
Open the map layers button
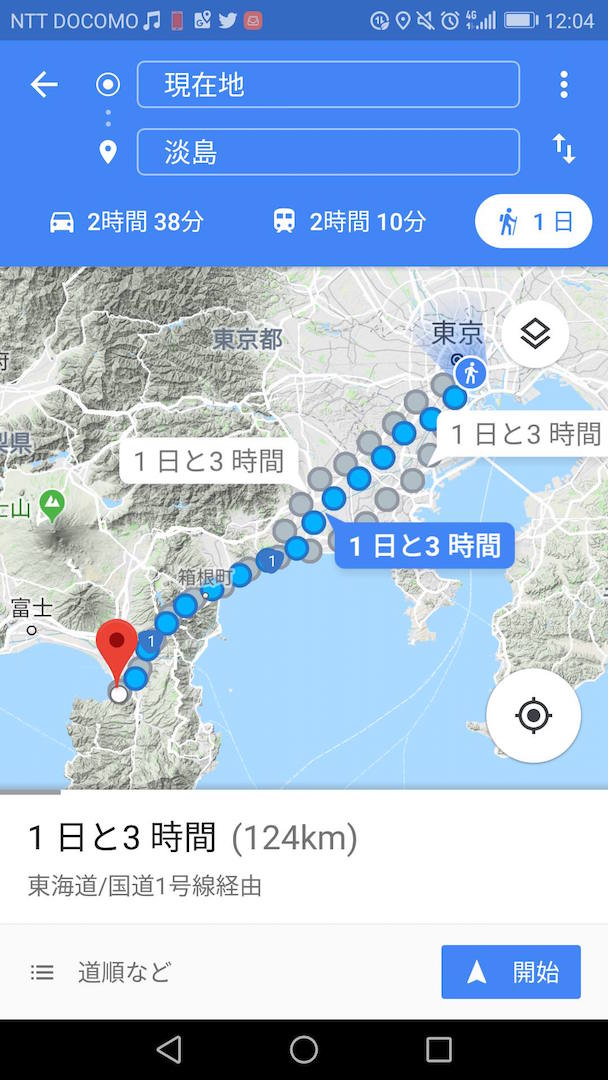point(535,335)
